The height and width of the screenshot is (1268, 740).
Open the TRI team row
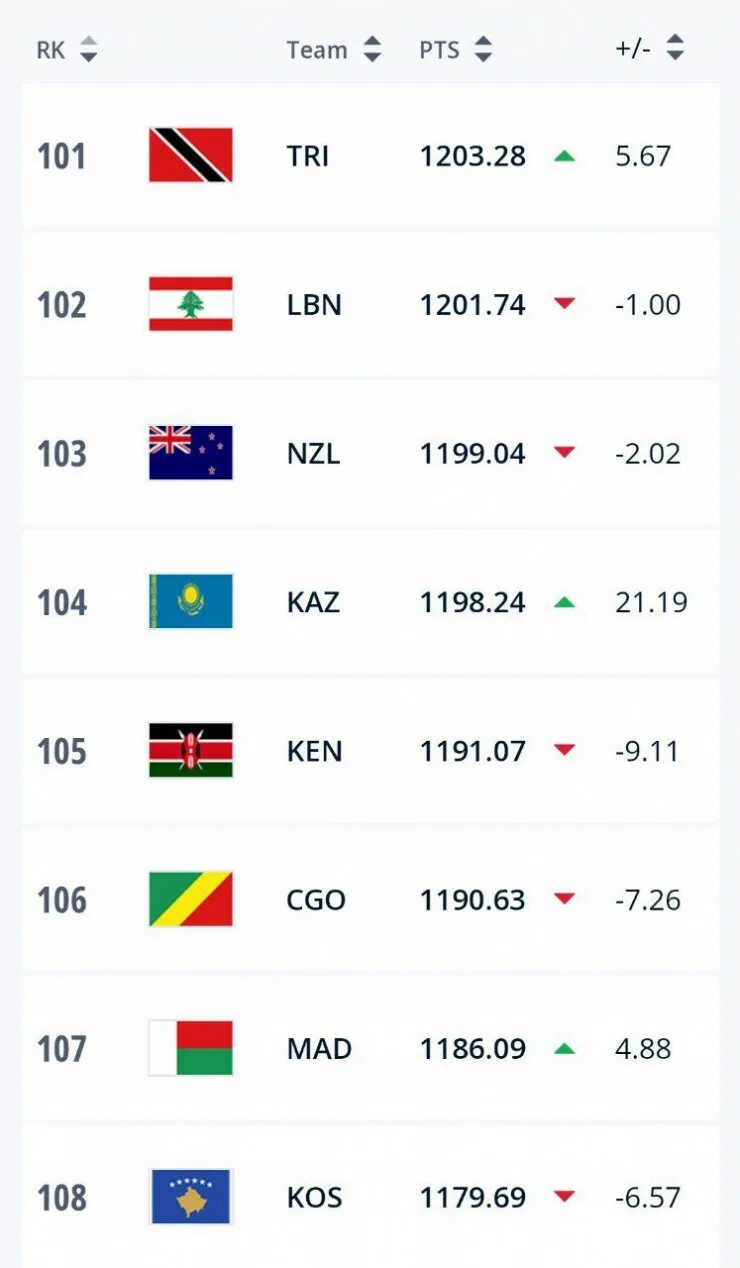pos(370,155)
